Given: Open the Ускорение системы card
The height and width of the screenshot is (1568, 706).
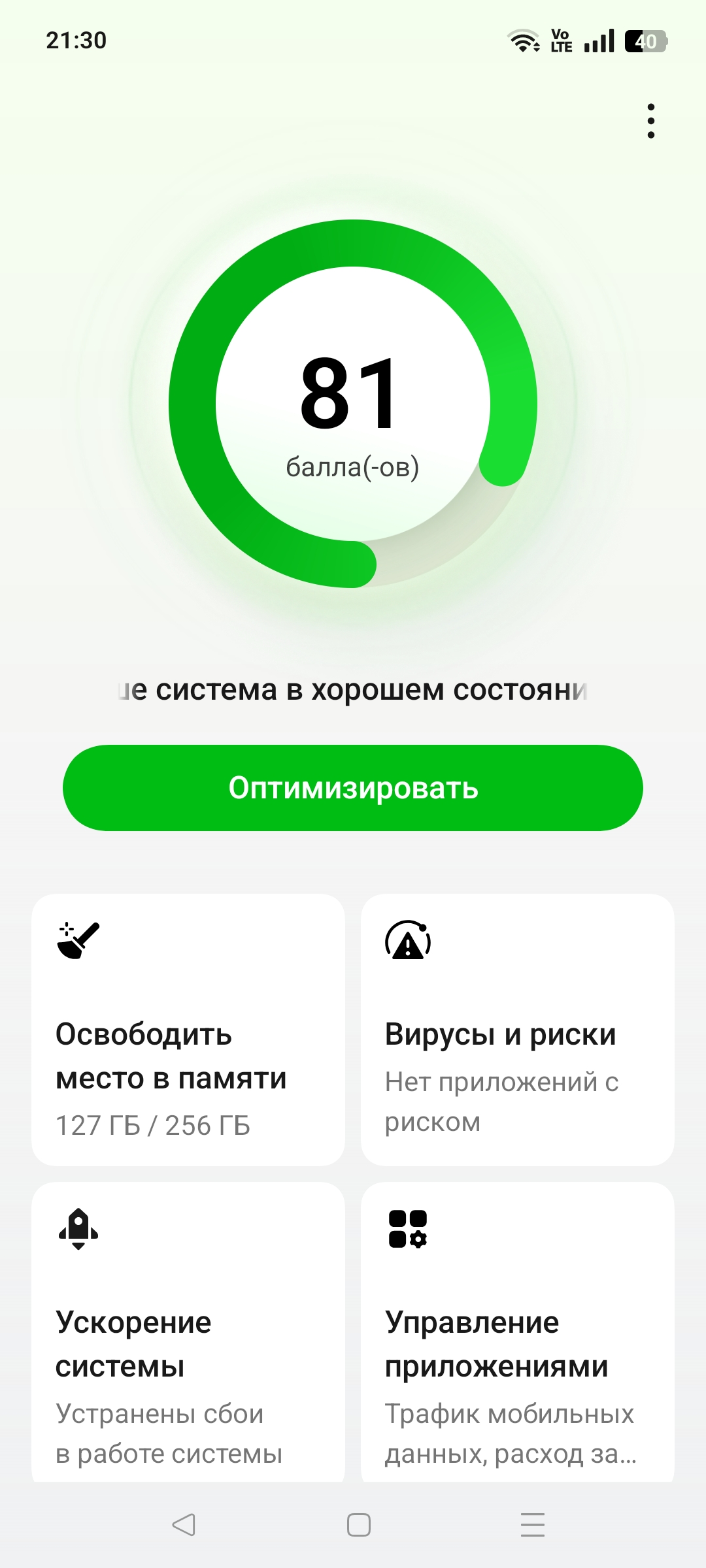Looking at the screenshot, I should click(x=188, y=1331).
